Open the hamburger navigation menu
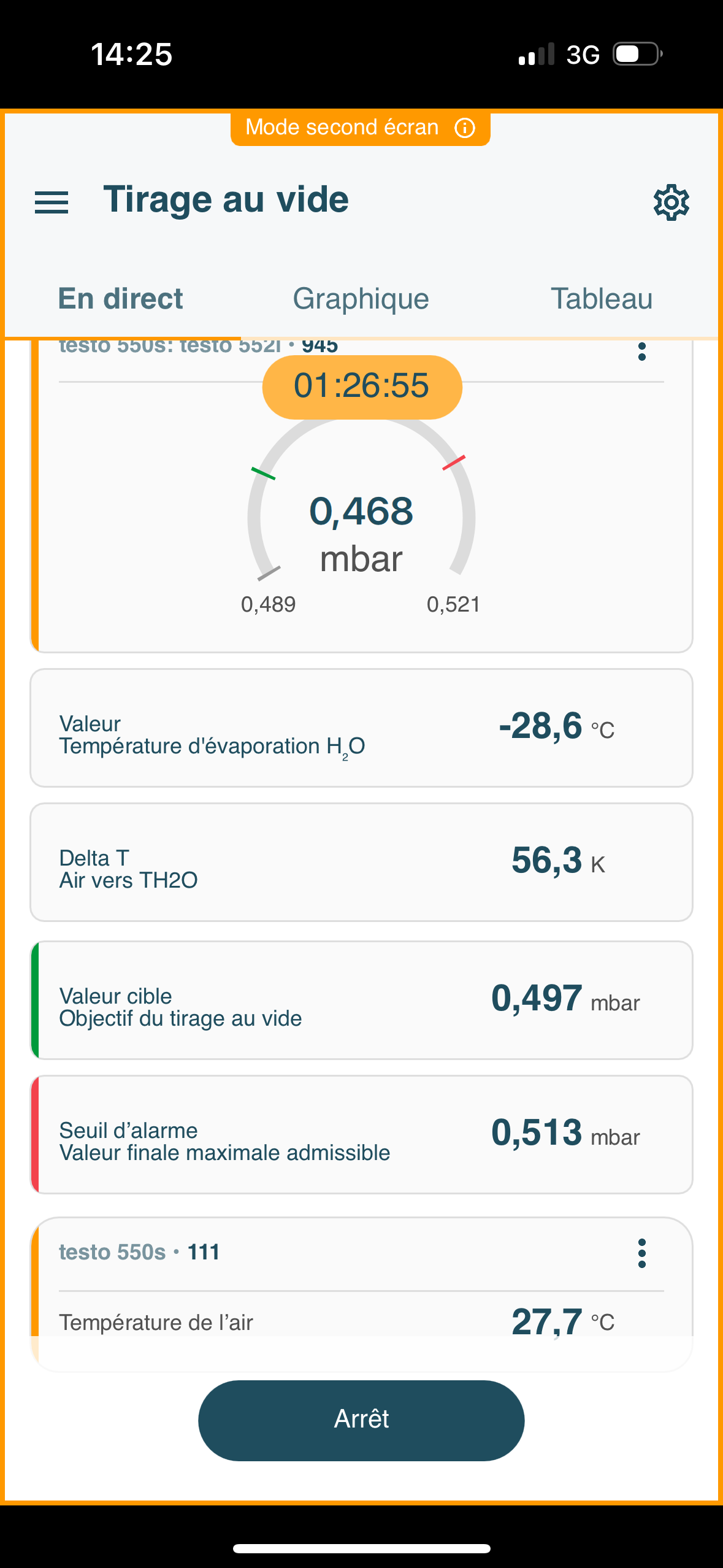This screenshot has width=723, height=1568. (x=52, y=202)
